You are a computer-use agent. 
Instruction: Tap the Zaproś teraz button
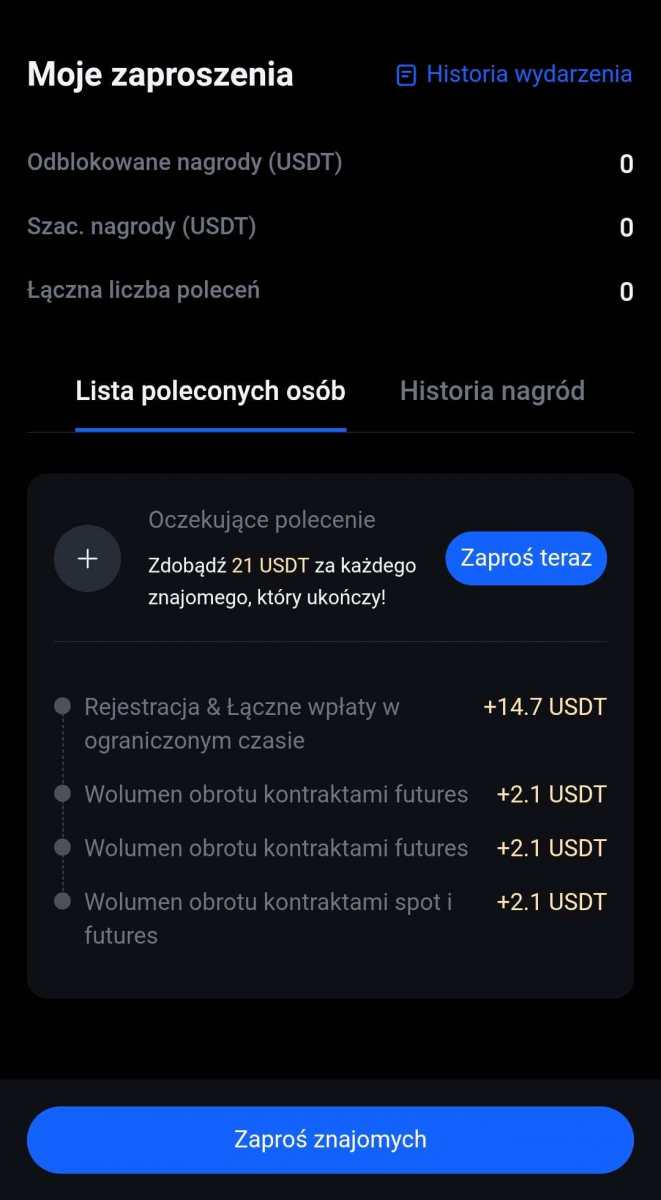(x=526, y=558)
